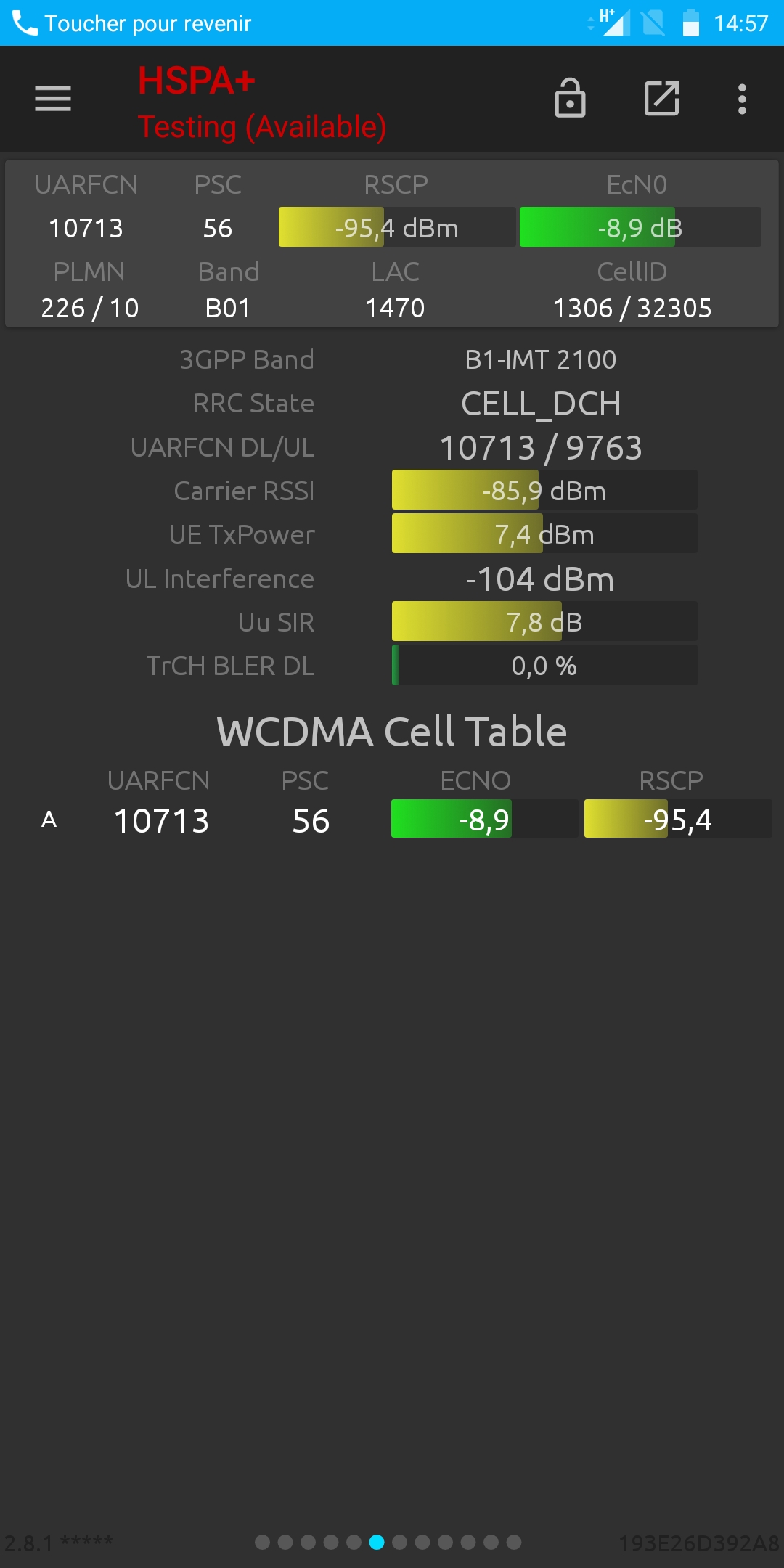The image size is (784, 1568).
Task: Open the hamburger navigation drawer
Action: [x=53, y=99]
